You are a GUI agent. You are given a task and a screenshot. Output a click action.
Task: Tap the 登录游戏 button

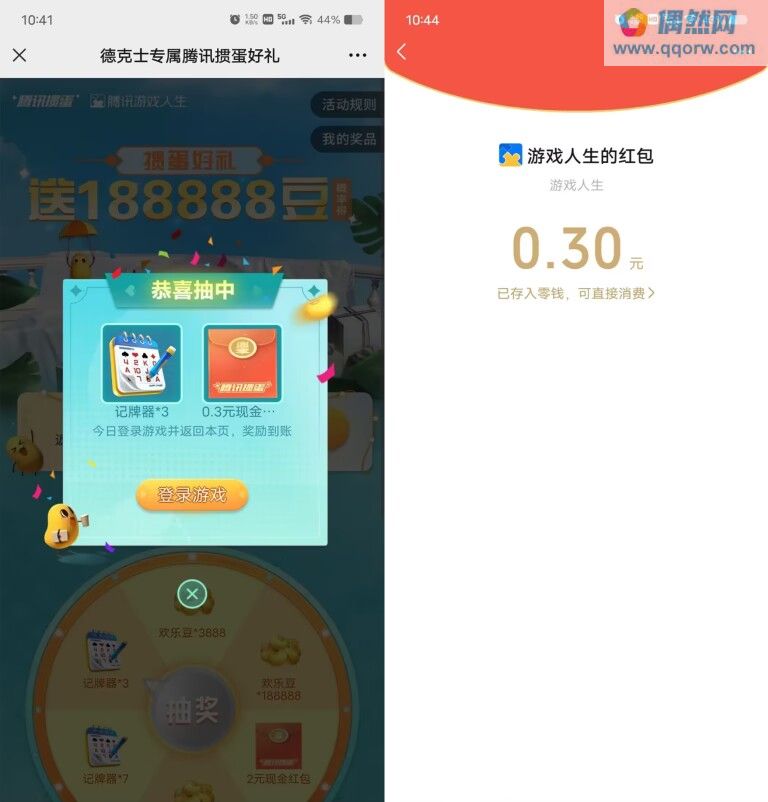(192, 495)
